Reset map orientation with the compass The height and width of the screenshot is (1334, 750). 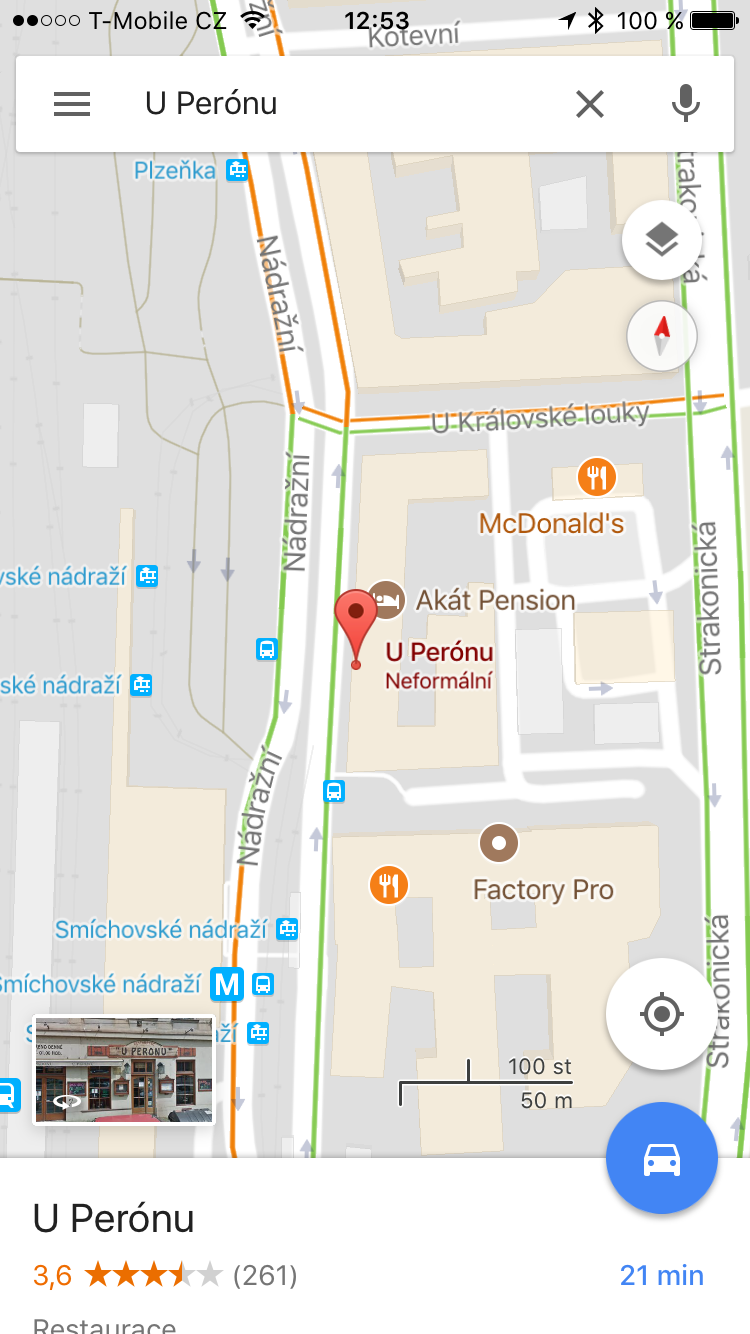pos(662,337)
